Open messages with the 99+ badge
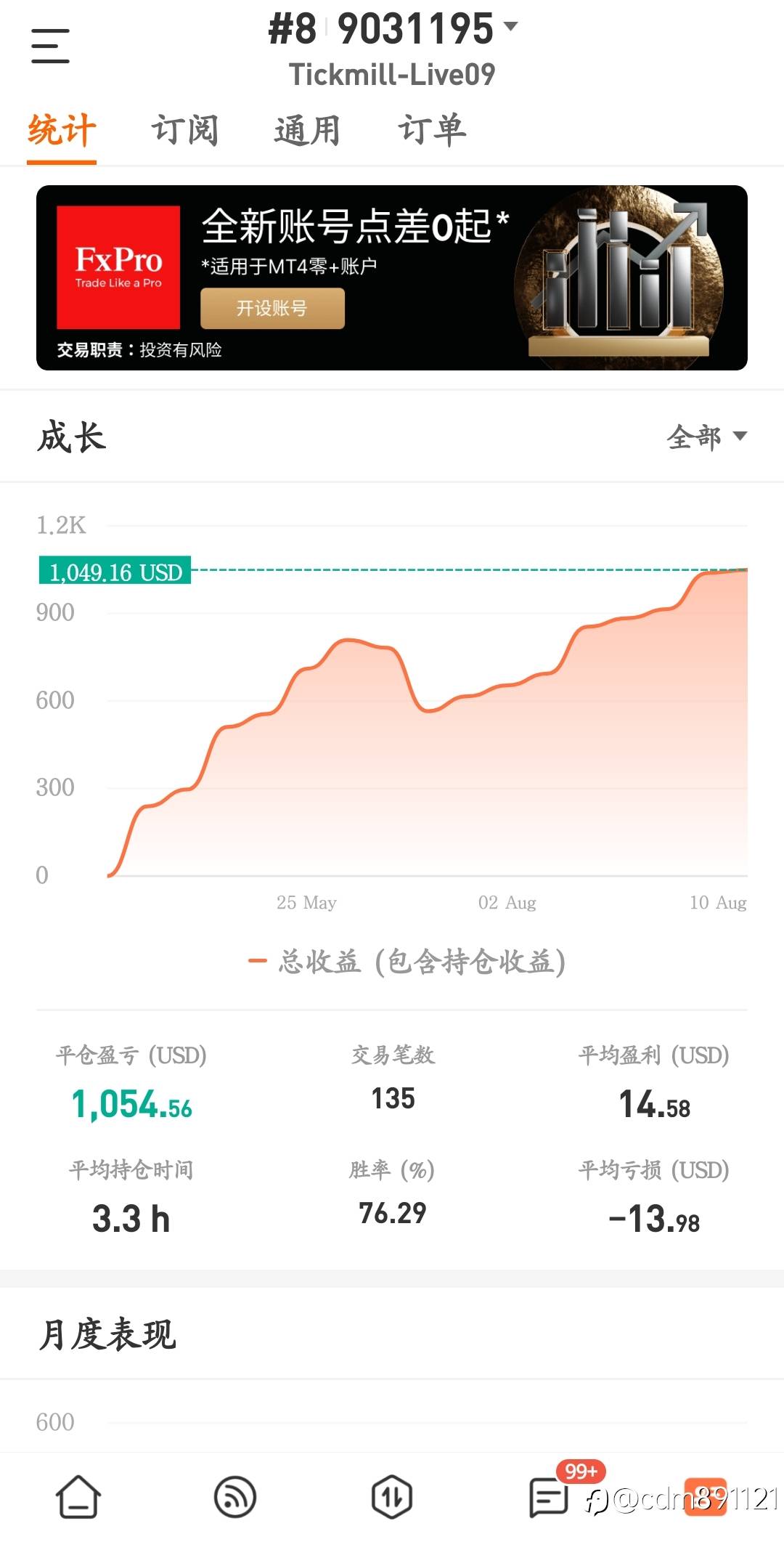784x1542 pixels. click(x=550, y=1496)
